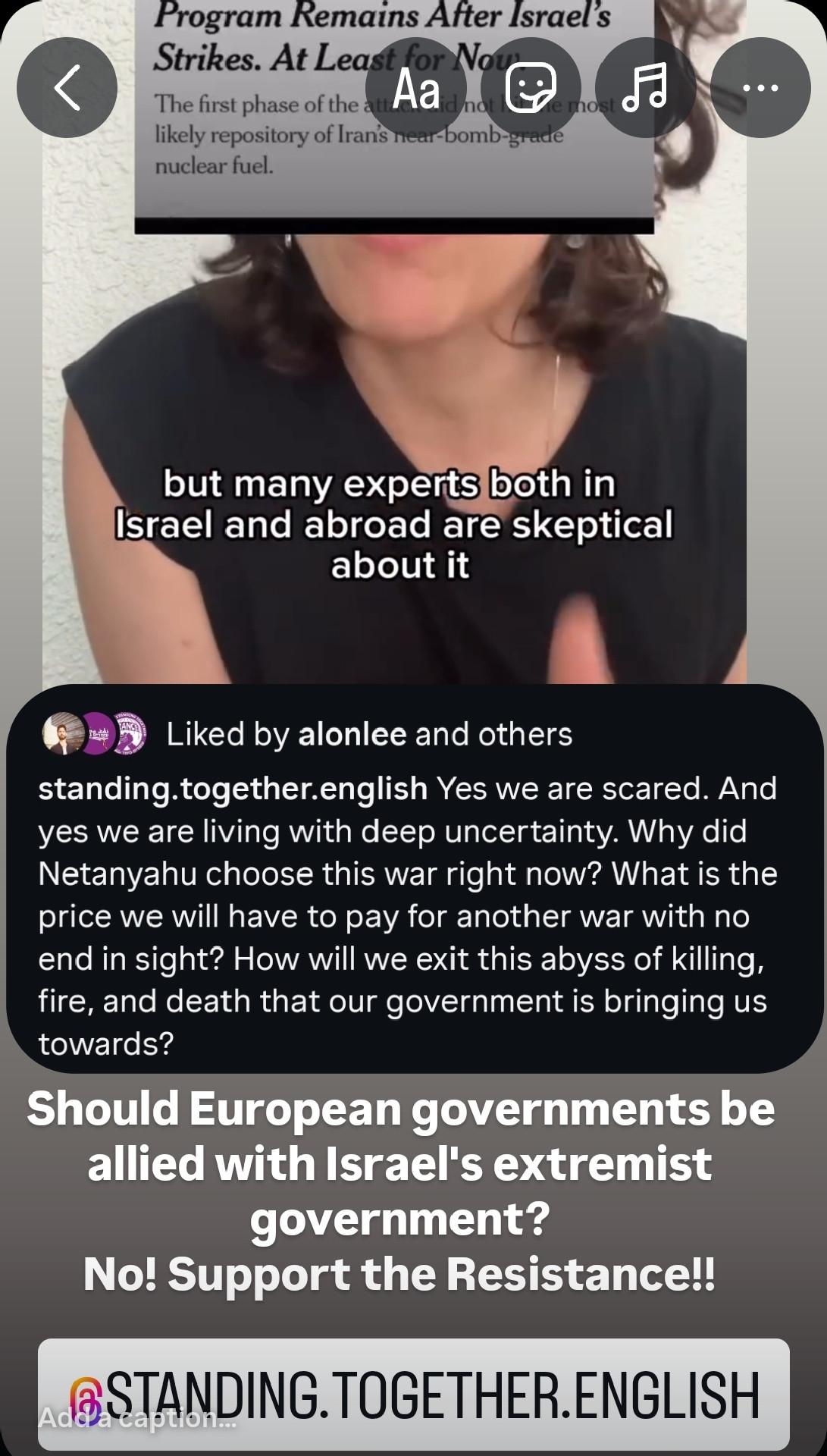Open the more options menu

(760, 88)
